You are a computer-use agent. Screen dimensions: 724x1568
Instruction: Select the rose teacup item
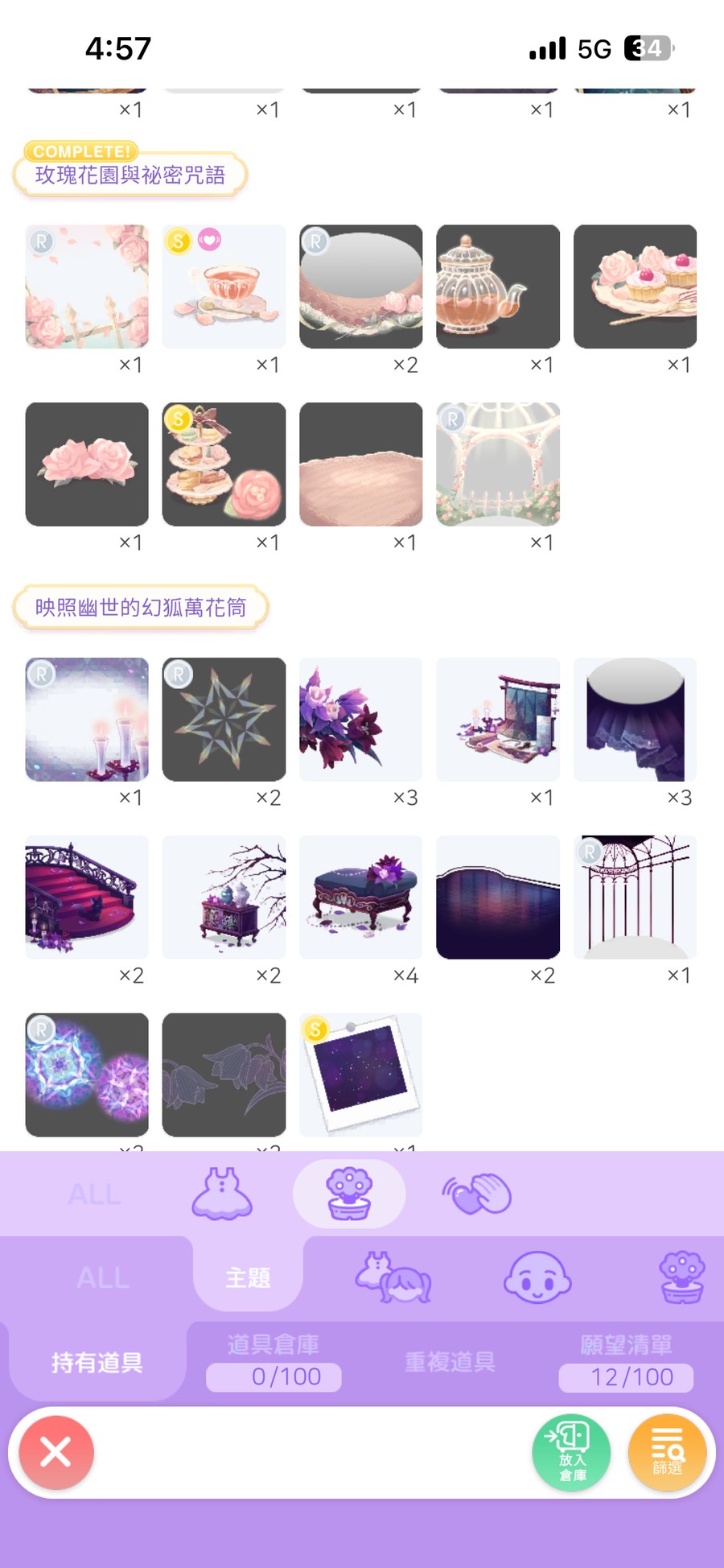tap(224, 287)
